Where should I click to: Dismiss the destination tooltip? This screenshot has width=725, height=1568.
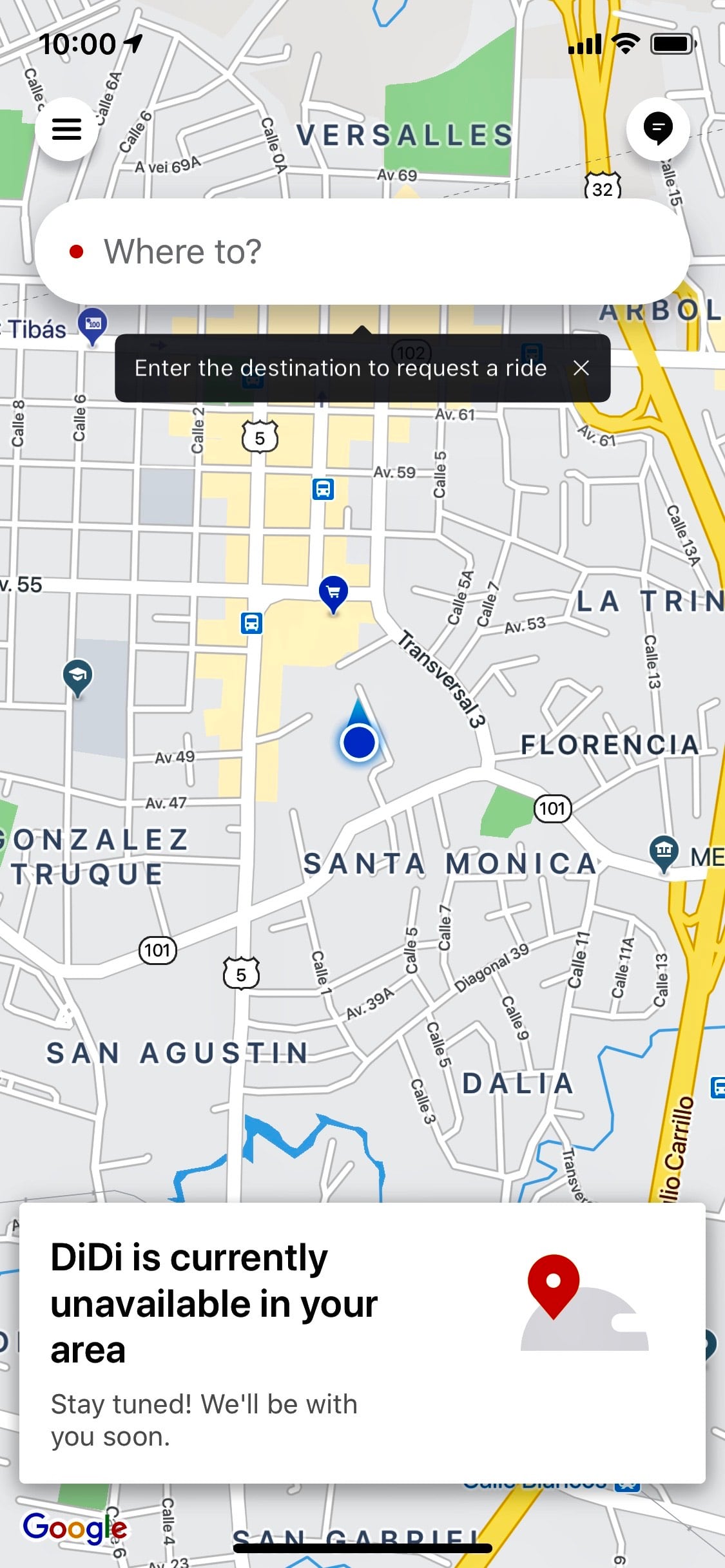tap(581, 368)
